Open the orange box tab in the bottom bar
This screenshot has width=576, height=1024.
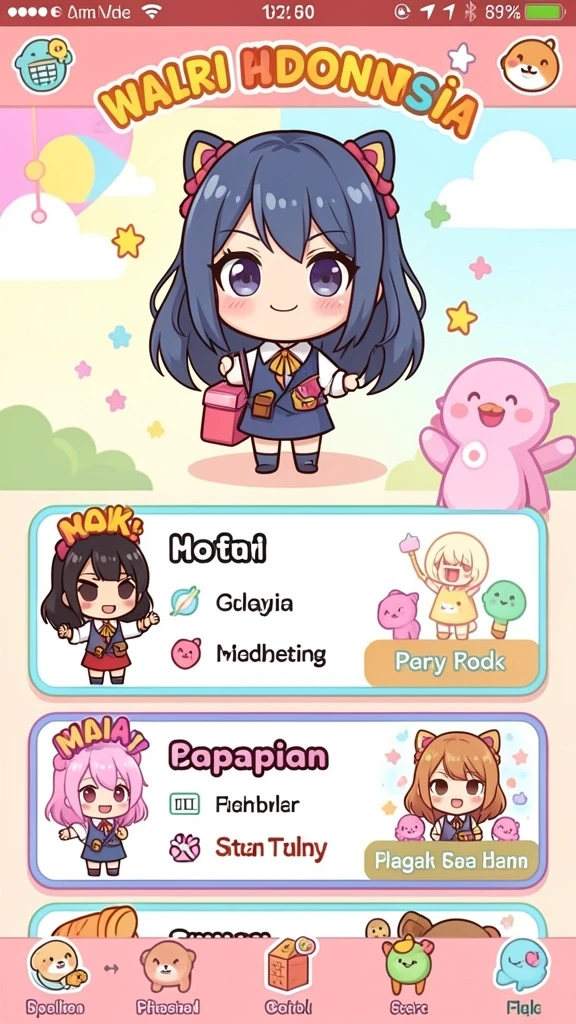[289, 978]
